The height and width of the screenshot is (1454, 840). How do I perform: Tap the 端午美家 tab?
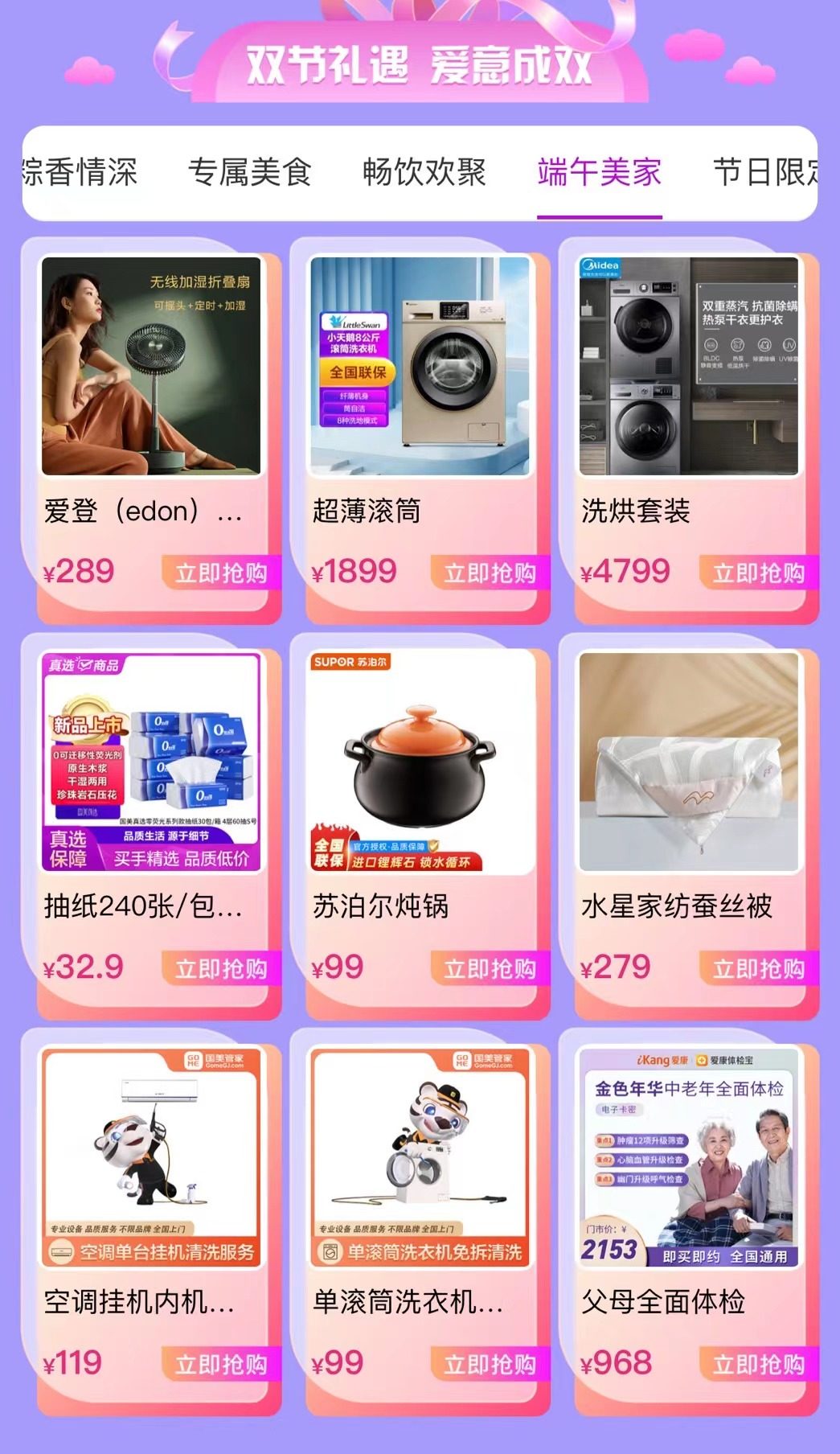tap(600, 172)
